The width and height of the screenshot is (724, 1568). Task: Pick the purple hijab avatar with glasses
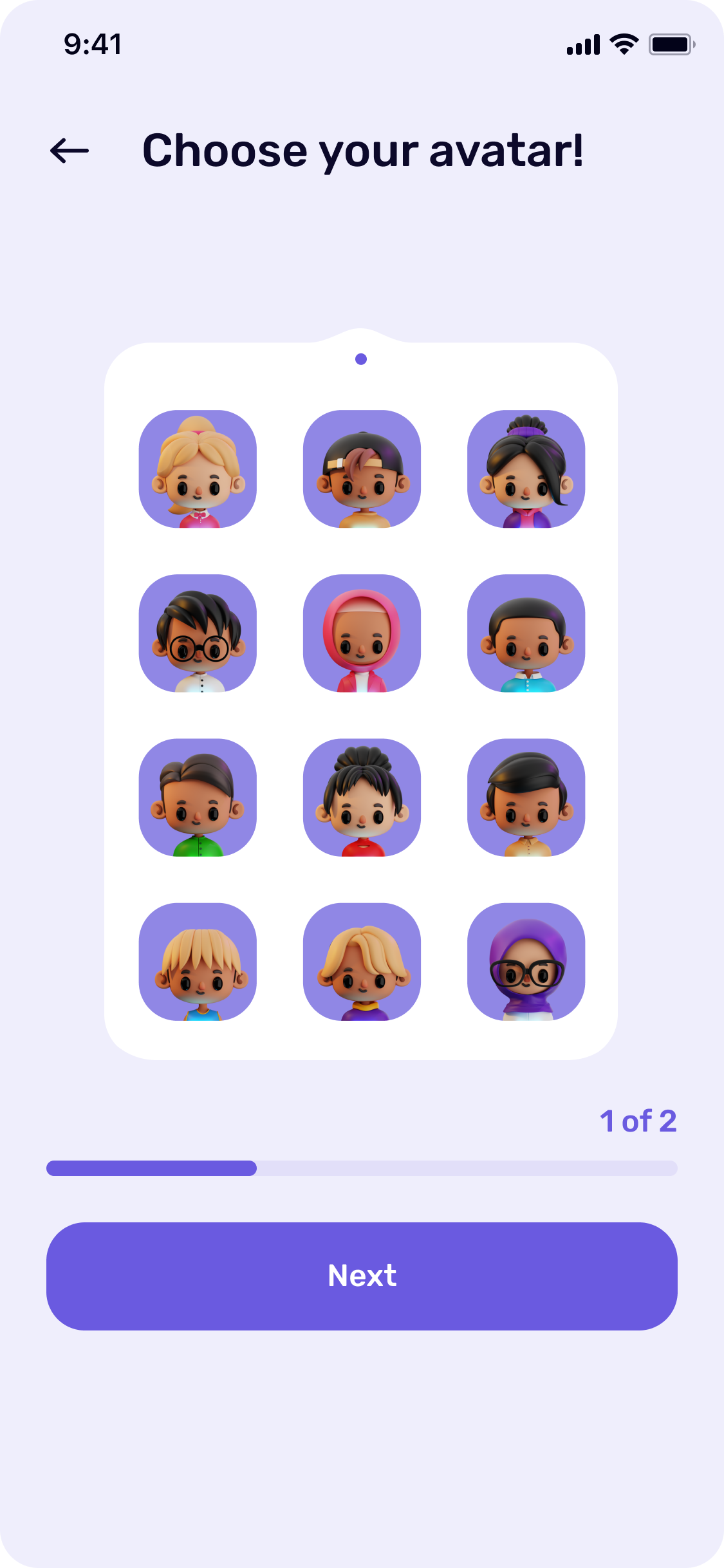[x=526, y=962]
